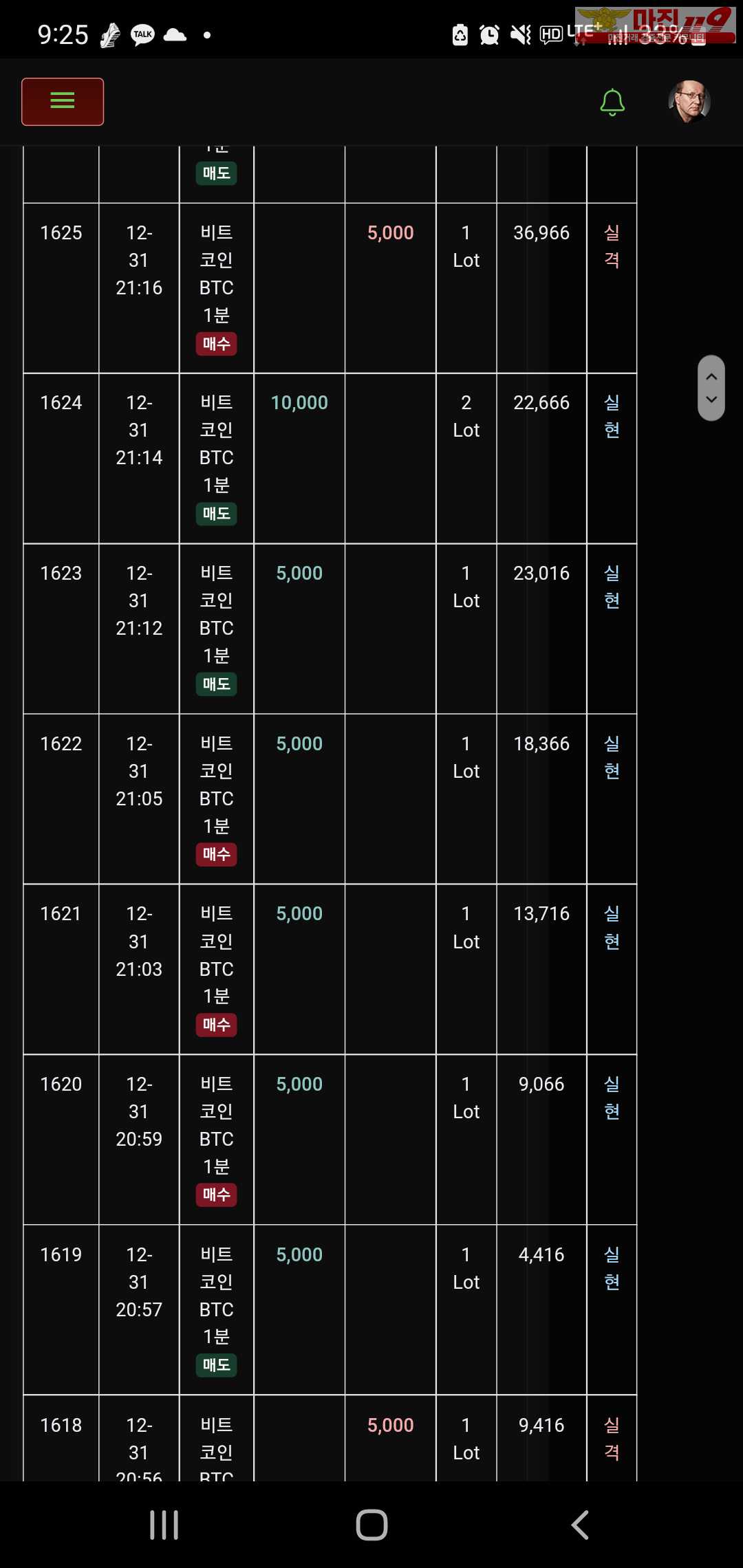Open the notifications bell

pos(612,102)
